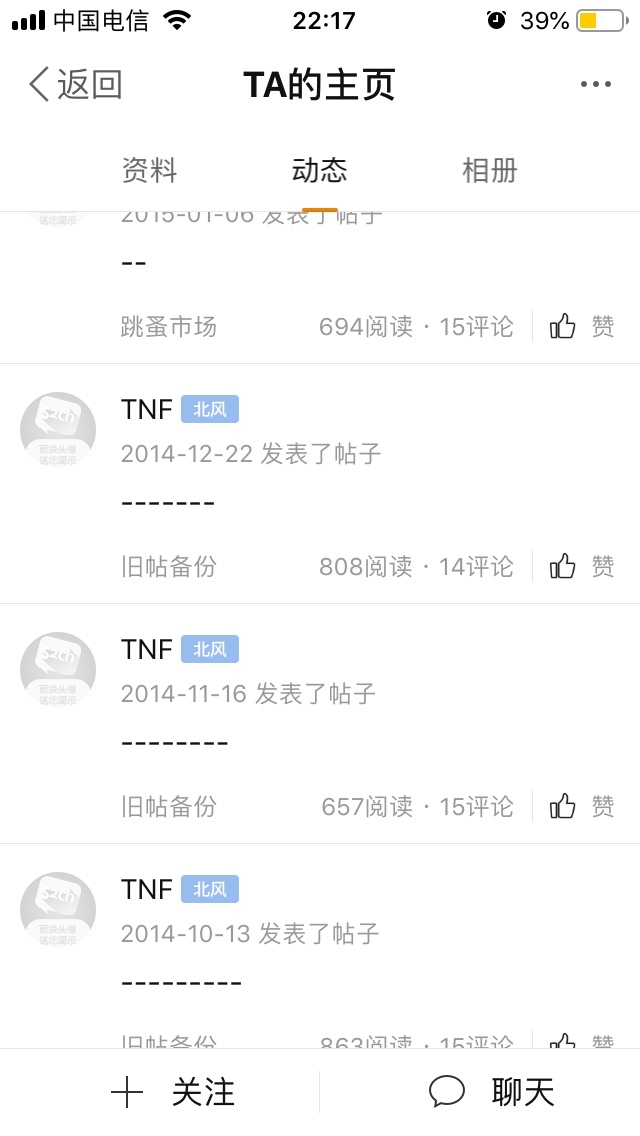Go back using 返回

pyautogui.click(x=75, y=84)
